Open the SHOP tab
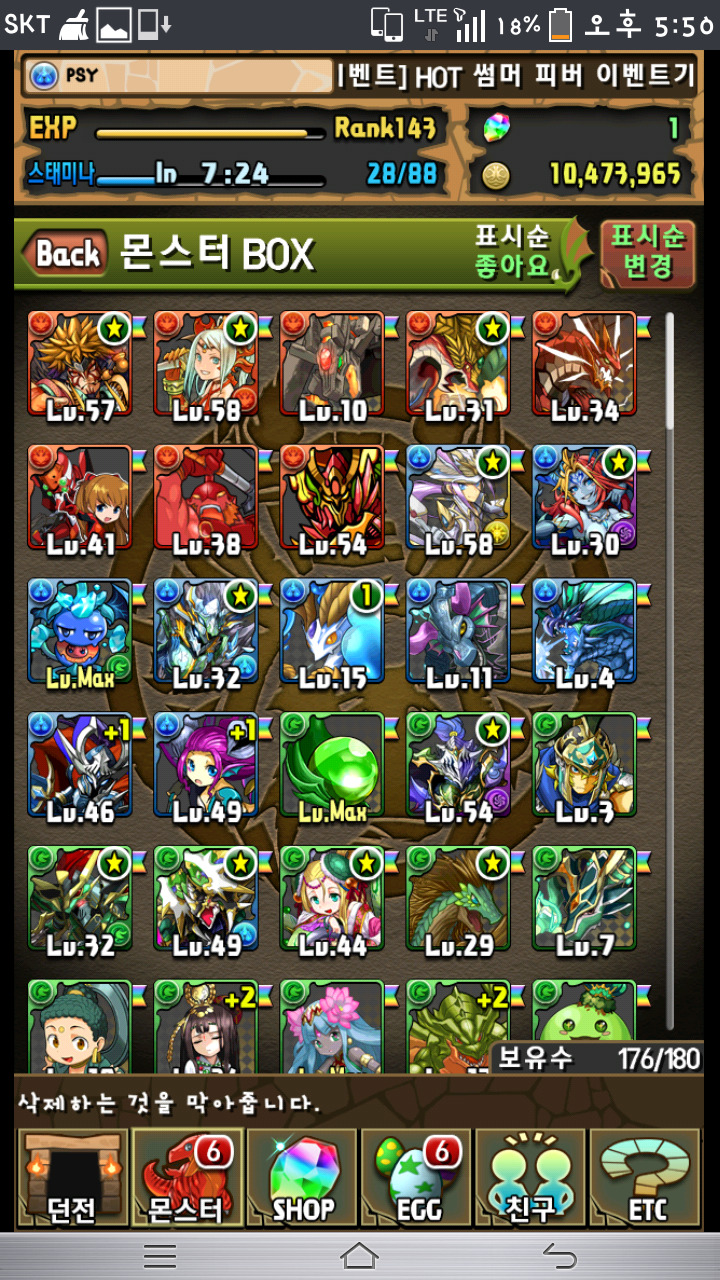The image size is (720, 1280). pos(302,1179)
